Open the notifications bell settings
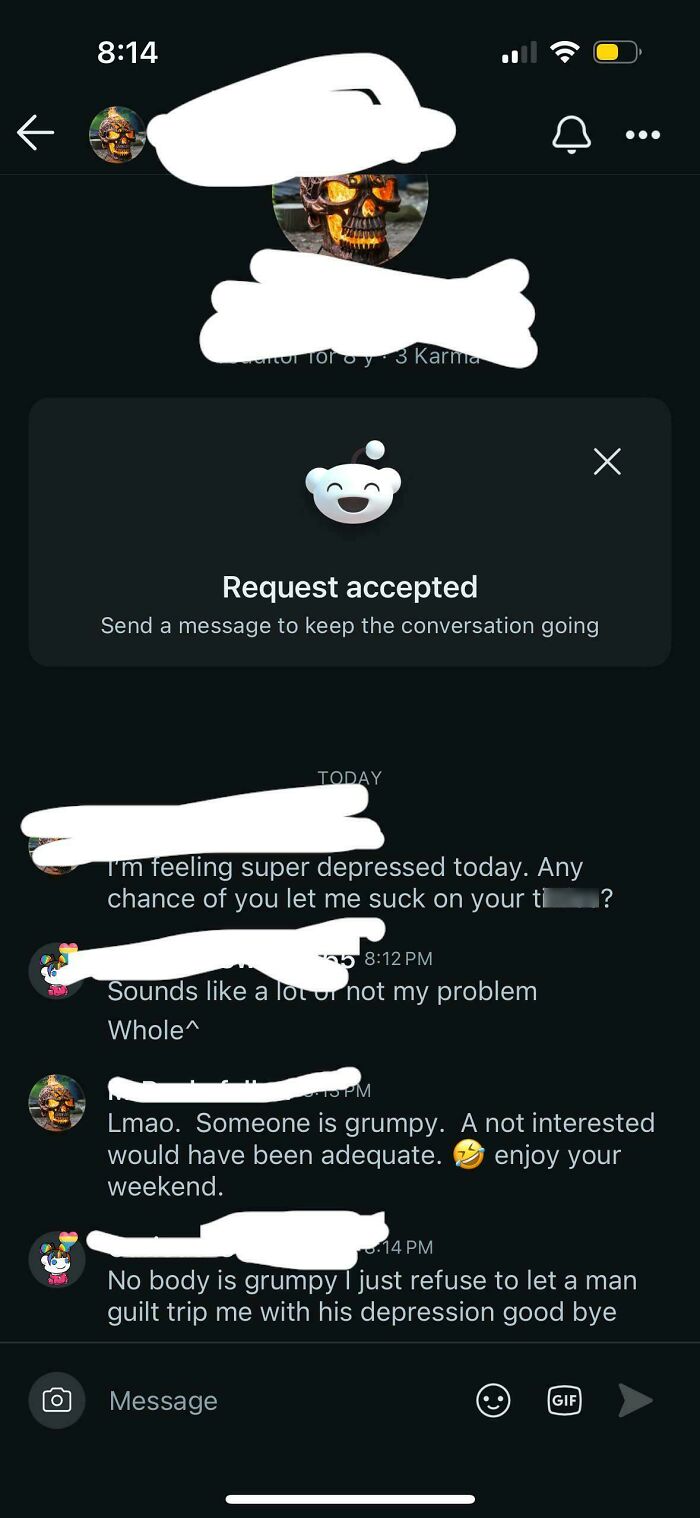The image size is (700, 1518). (571, 134)
